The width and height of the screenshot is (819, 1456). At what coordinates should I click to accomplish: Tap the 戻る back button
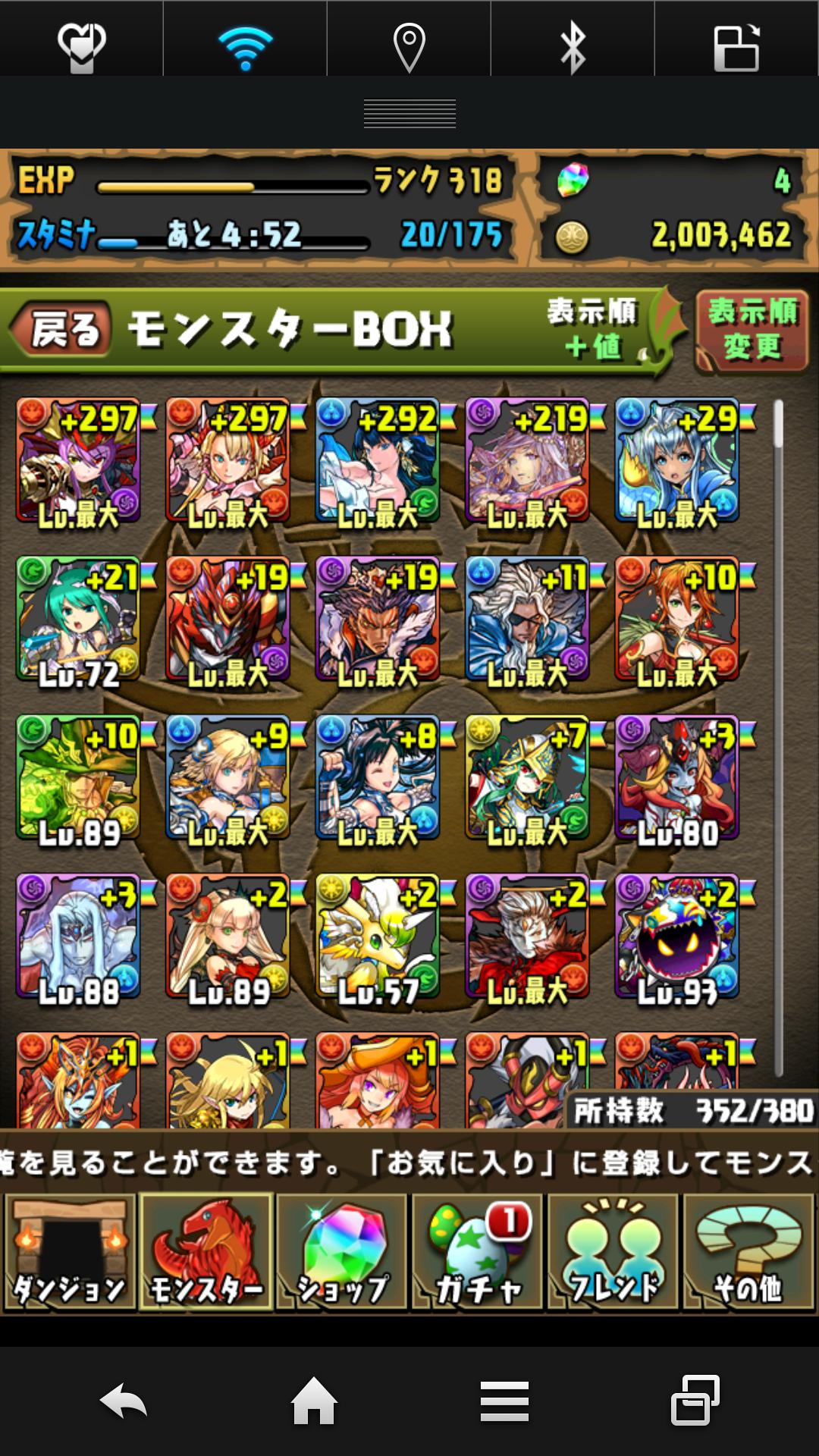tap(61, 328)
